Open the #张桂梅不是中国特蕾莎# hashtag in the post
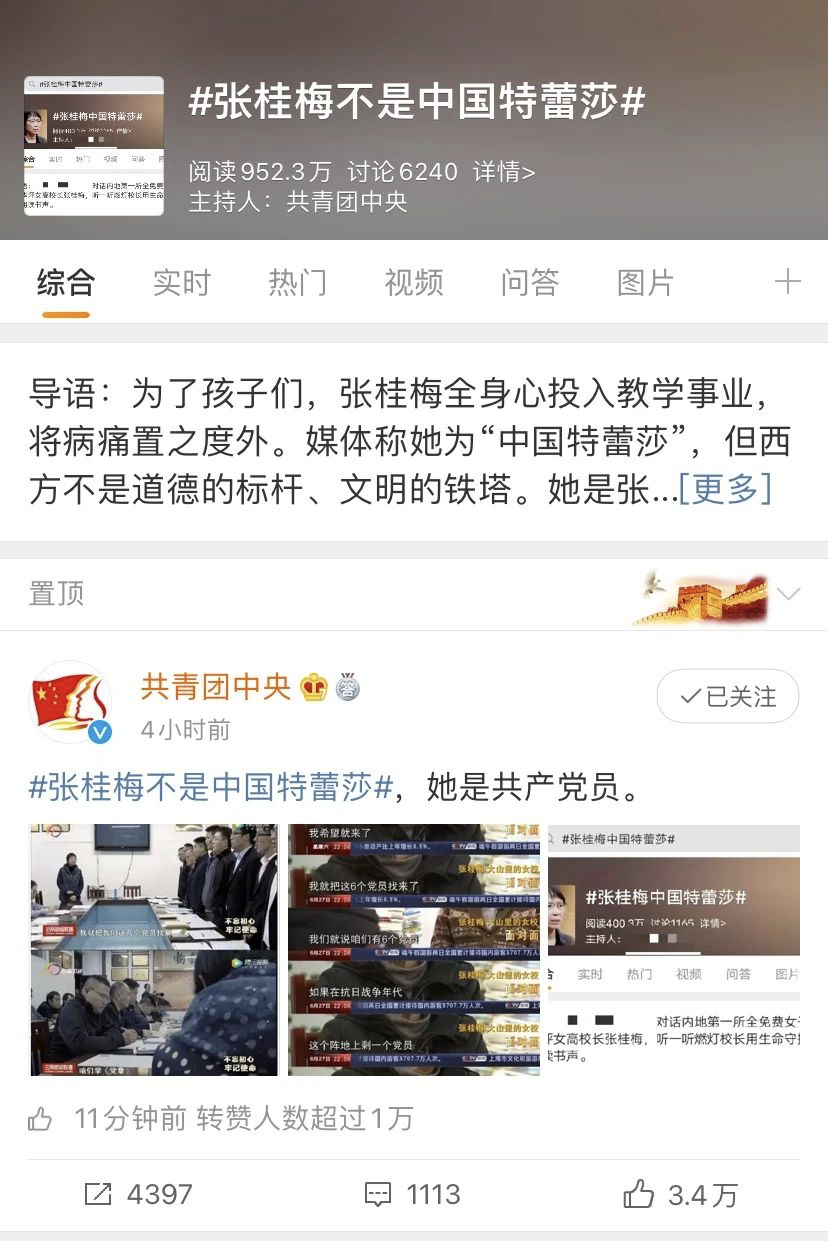The width and height of the screenshot is (828, 1241). click(x=210, y=787)
